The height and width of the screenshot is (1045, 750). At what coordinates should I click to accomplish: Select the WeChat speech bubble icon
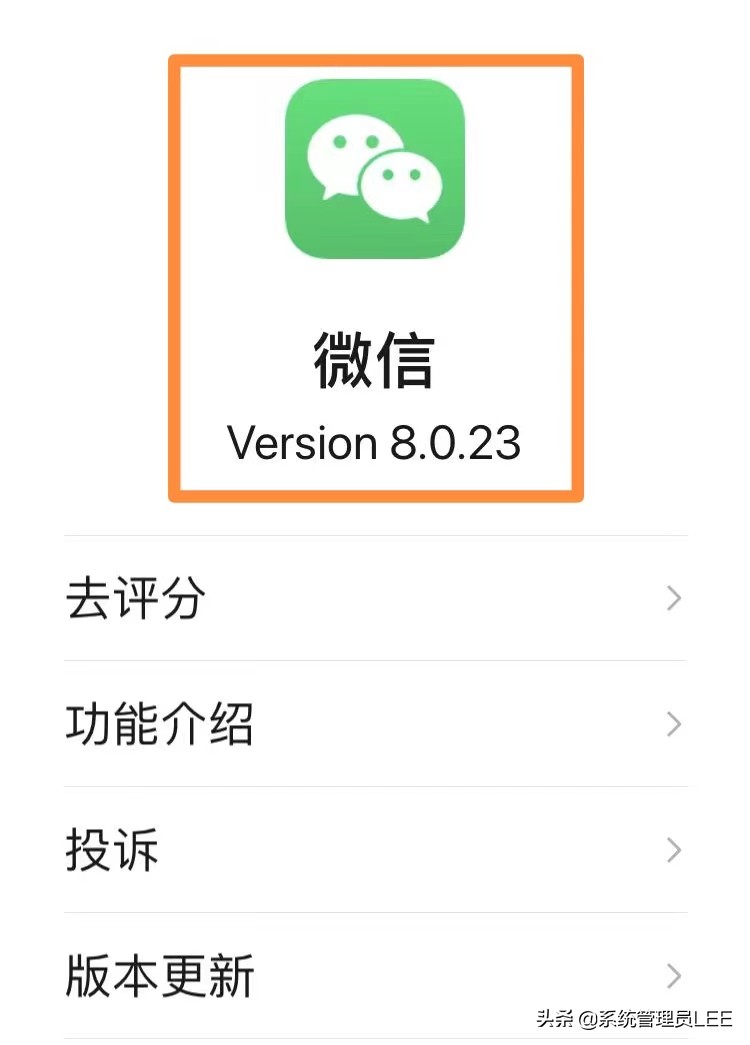tap(375, 170)
